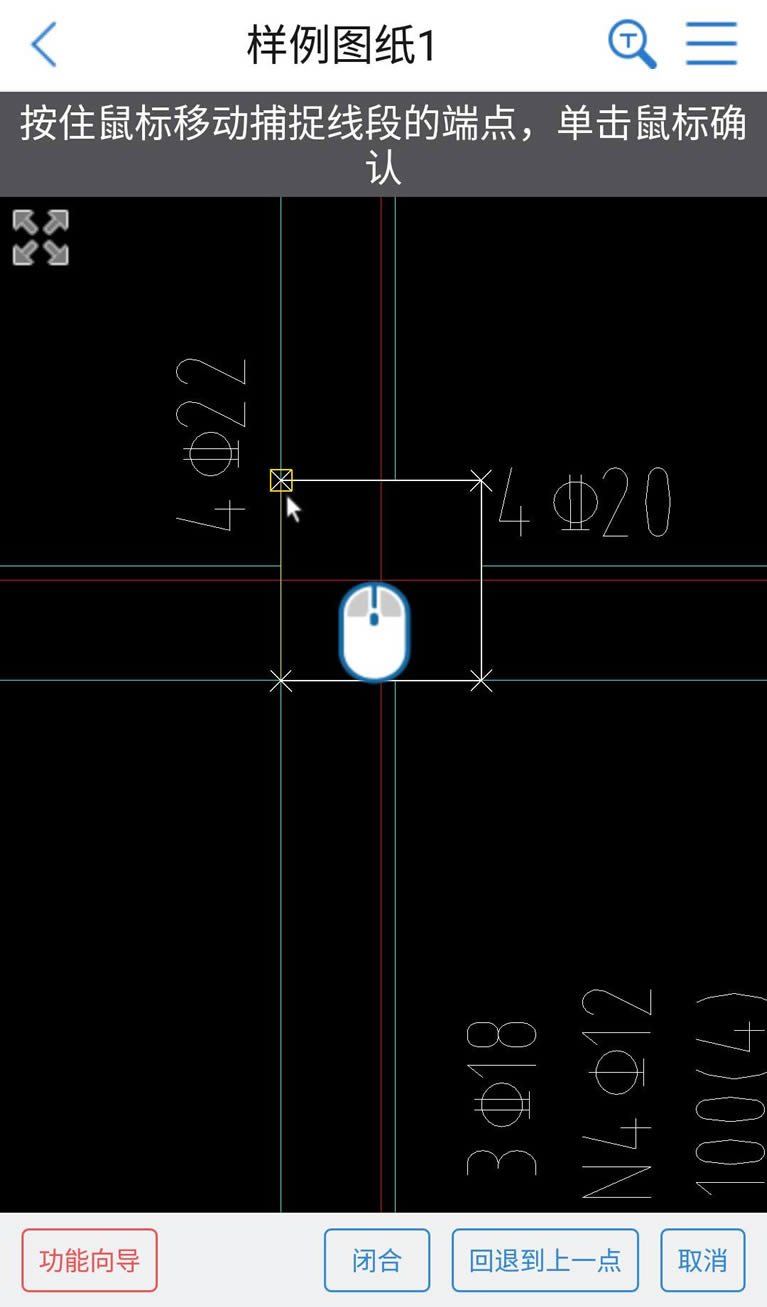
Task: Open the text search magnifier icon
Action: [632, 45]
